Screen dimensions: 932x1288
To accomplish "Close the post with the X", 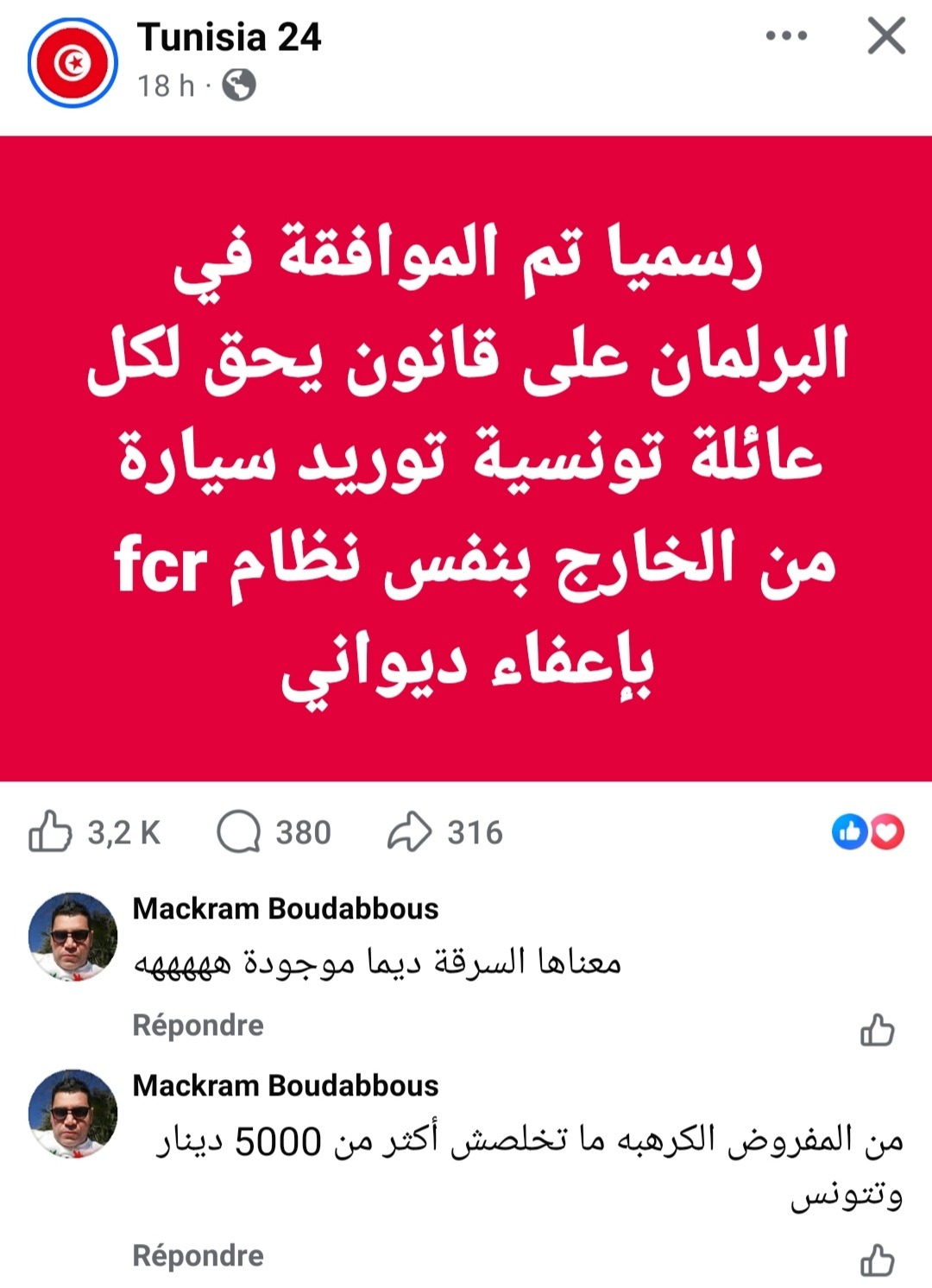I will (x=886, y=36).
